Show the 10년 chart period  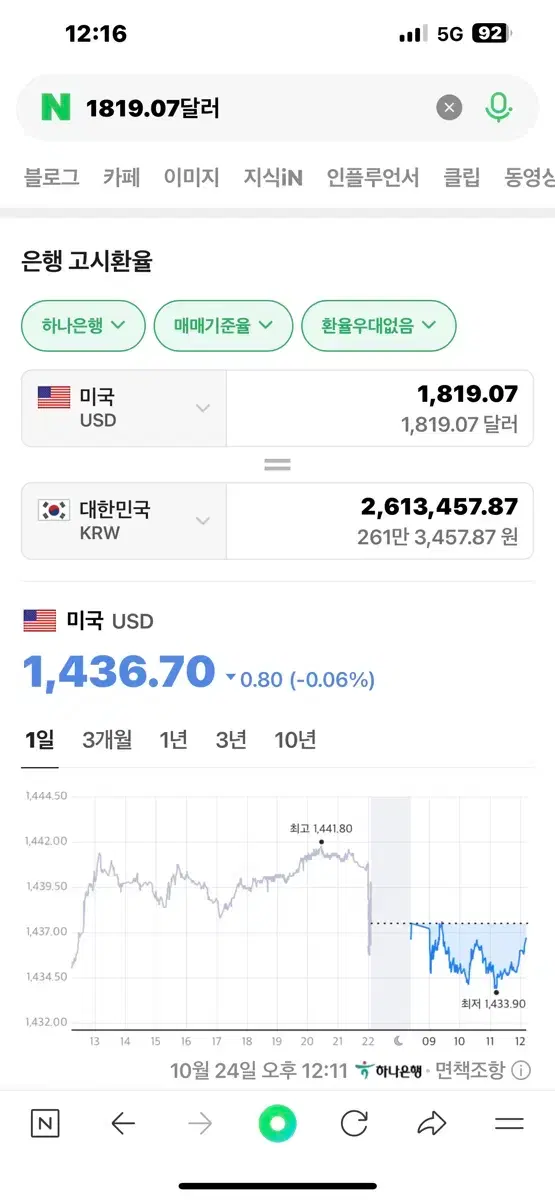click(x=295, y=740)
